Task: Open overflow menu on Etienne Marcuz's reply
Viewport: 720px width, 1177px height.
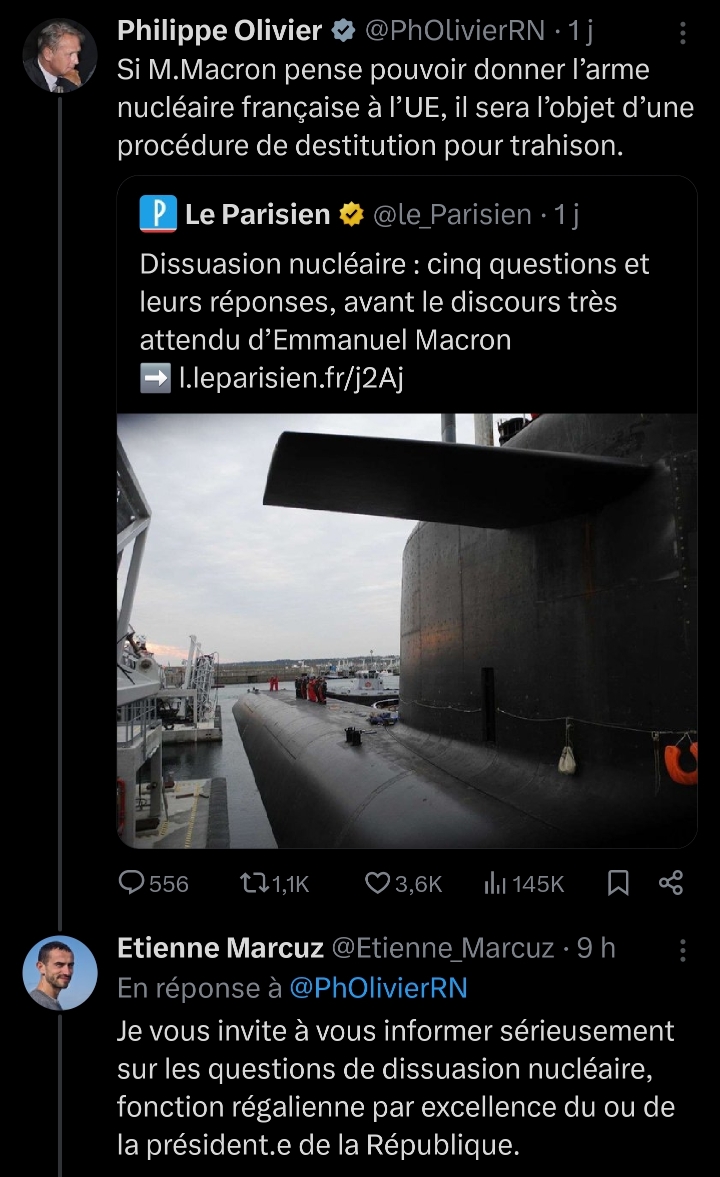Action: tap(683, 949)
